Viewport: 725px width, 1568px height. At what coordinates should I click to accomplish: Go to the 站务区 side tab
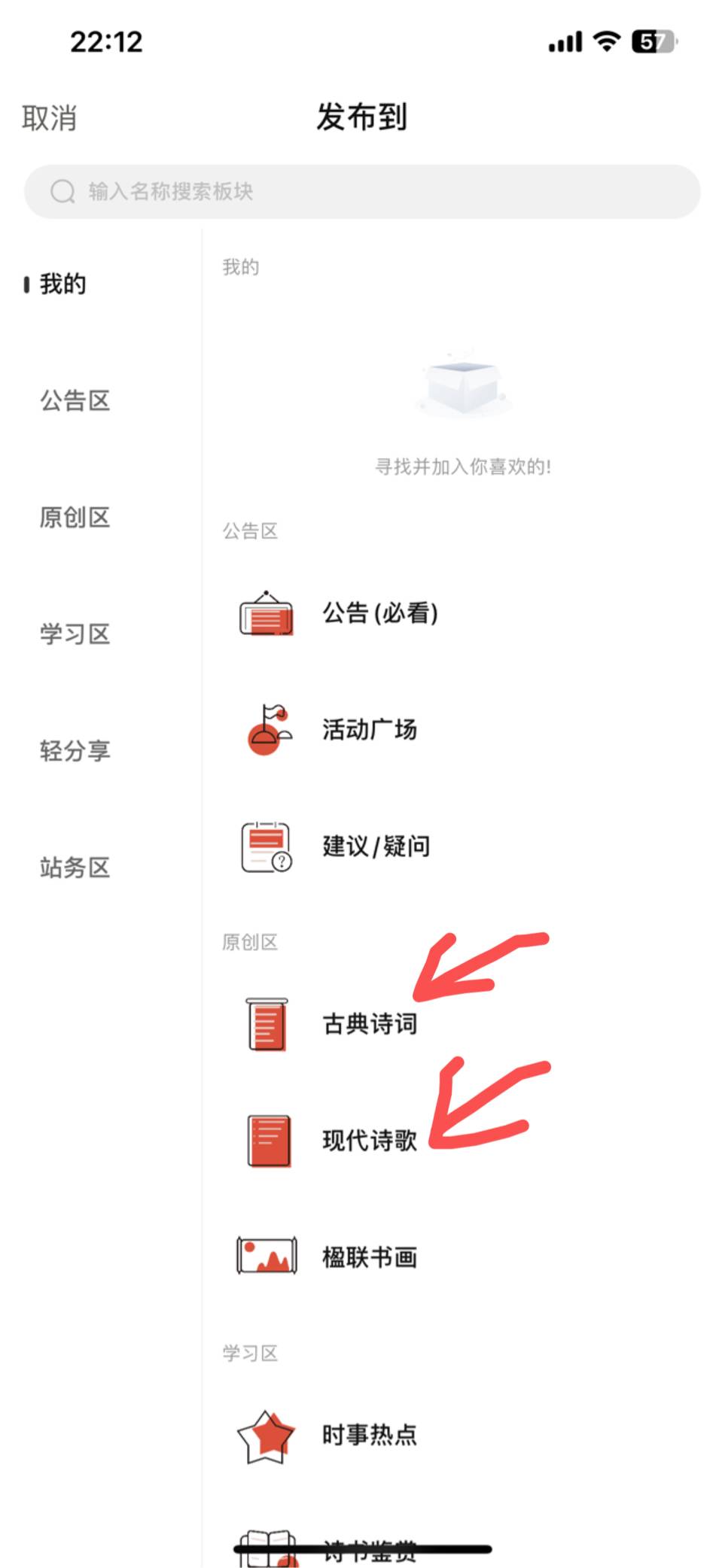(x=75, y=868)
